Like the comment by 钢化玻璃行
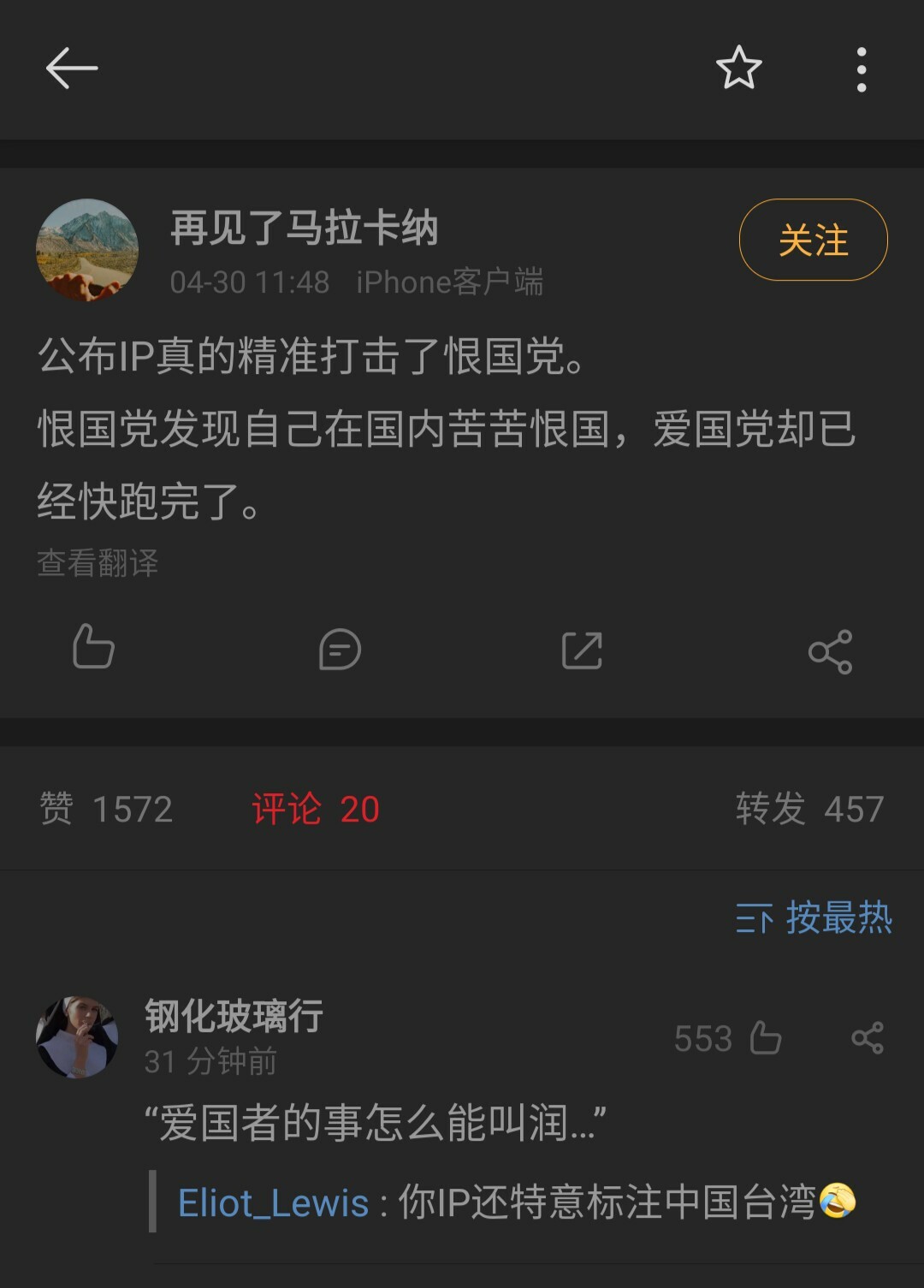The height and width of the screenshot is (1288, 924). (765, 1039)
